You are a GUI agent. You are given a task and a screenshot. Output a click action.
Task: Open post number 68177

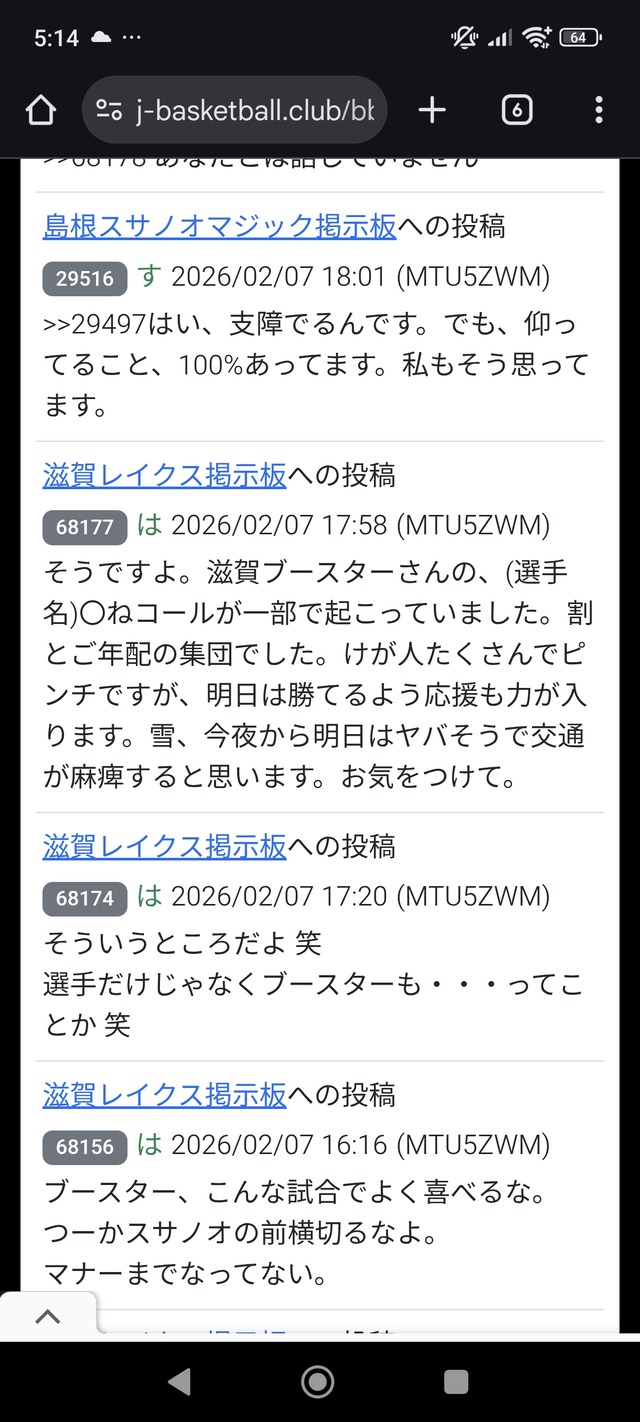pyautogui.click(x=85, y=527)
